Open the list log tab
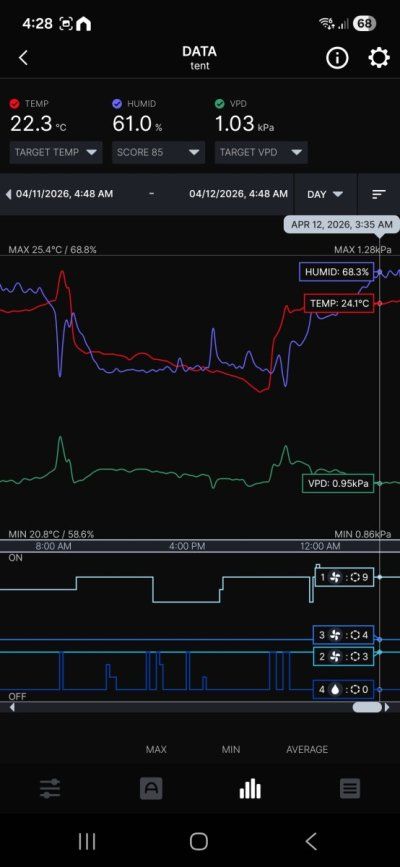 (350, 788)
